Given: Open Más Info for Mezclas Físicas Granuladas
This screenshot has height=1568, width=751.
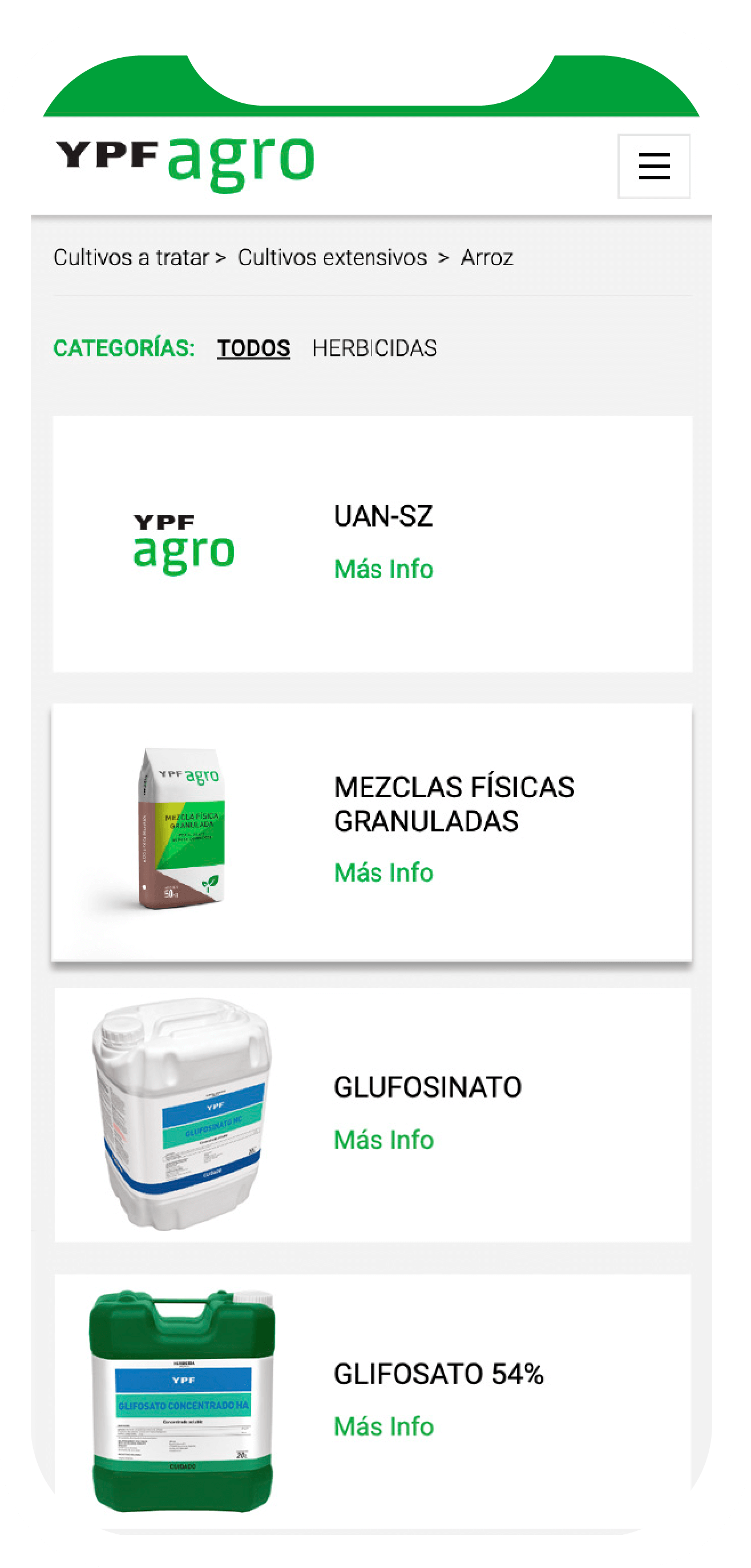Looking at the screenshot, I should coord(383,873).
